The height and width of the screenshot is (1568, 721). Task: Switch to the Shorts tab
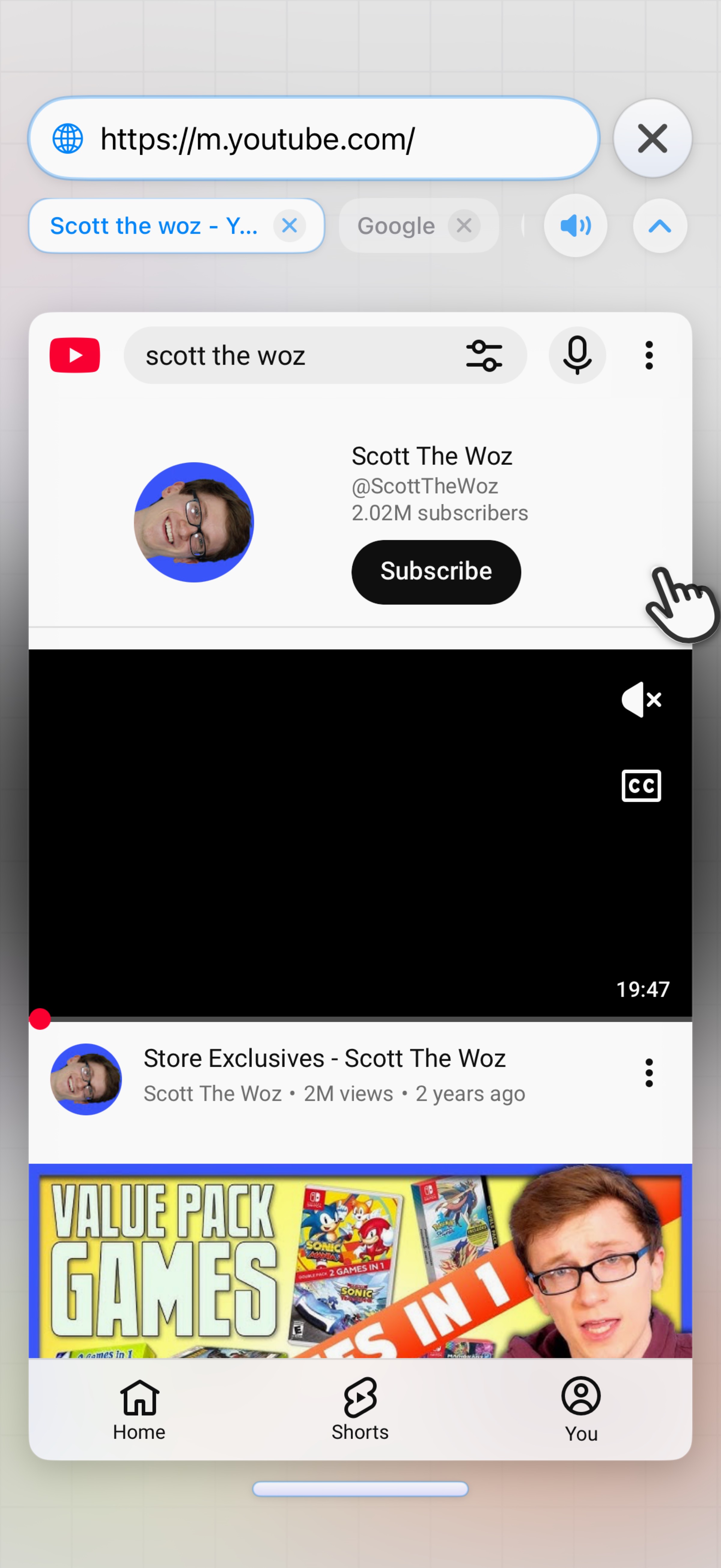pos(360,1408)
